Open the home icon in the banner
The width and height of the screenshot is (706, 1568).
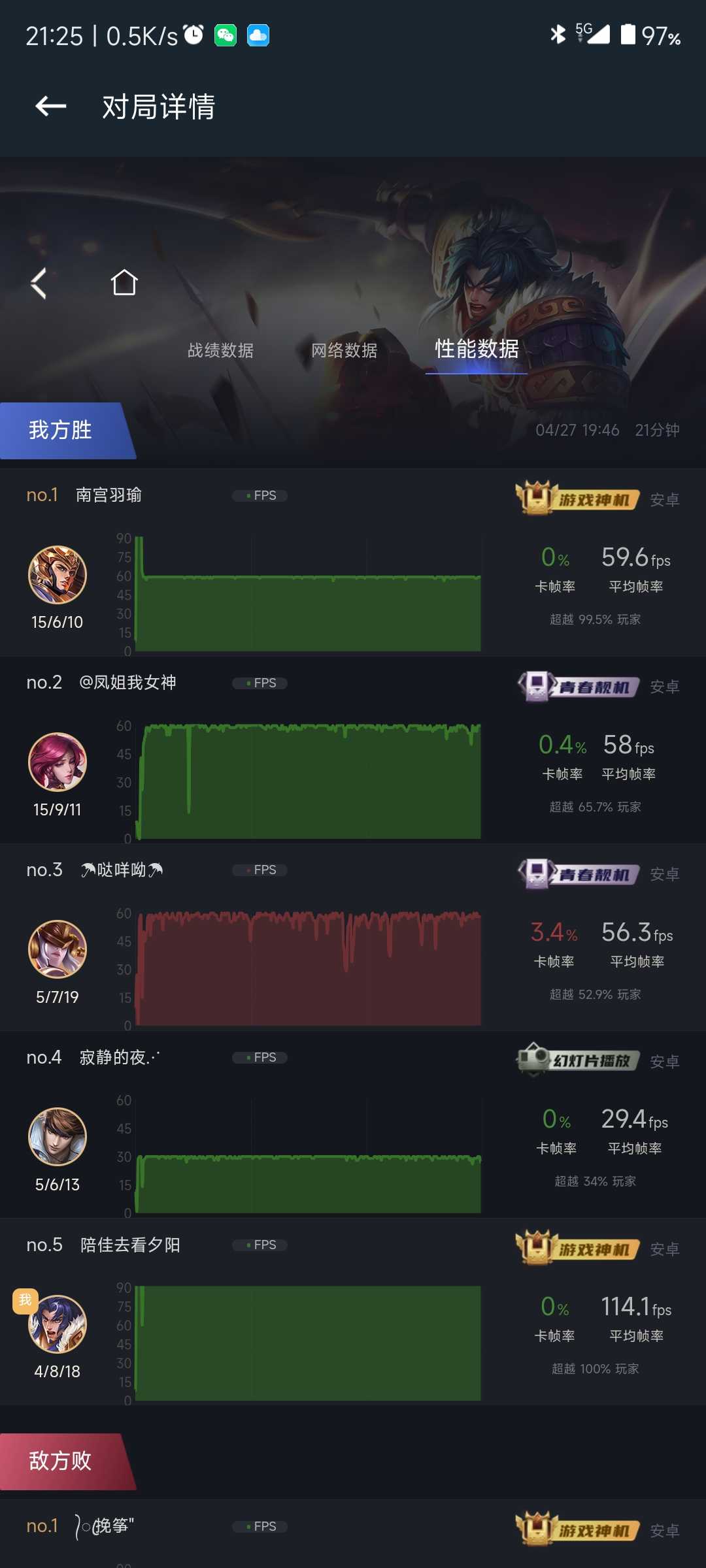pyautogui.click(x=124, y=282)
